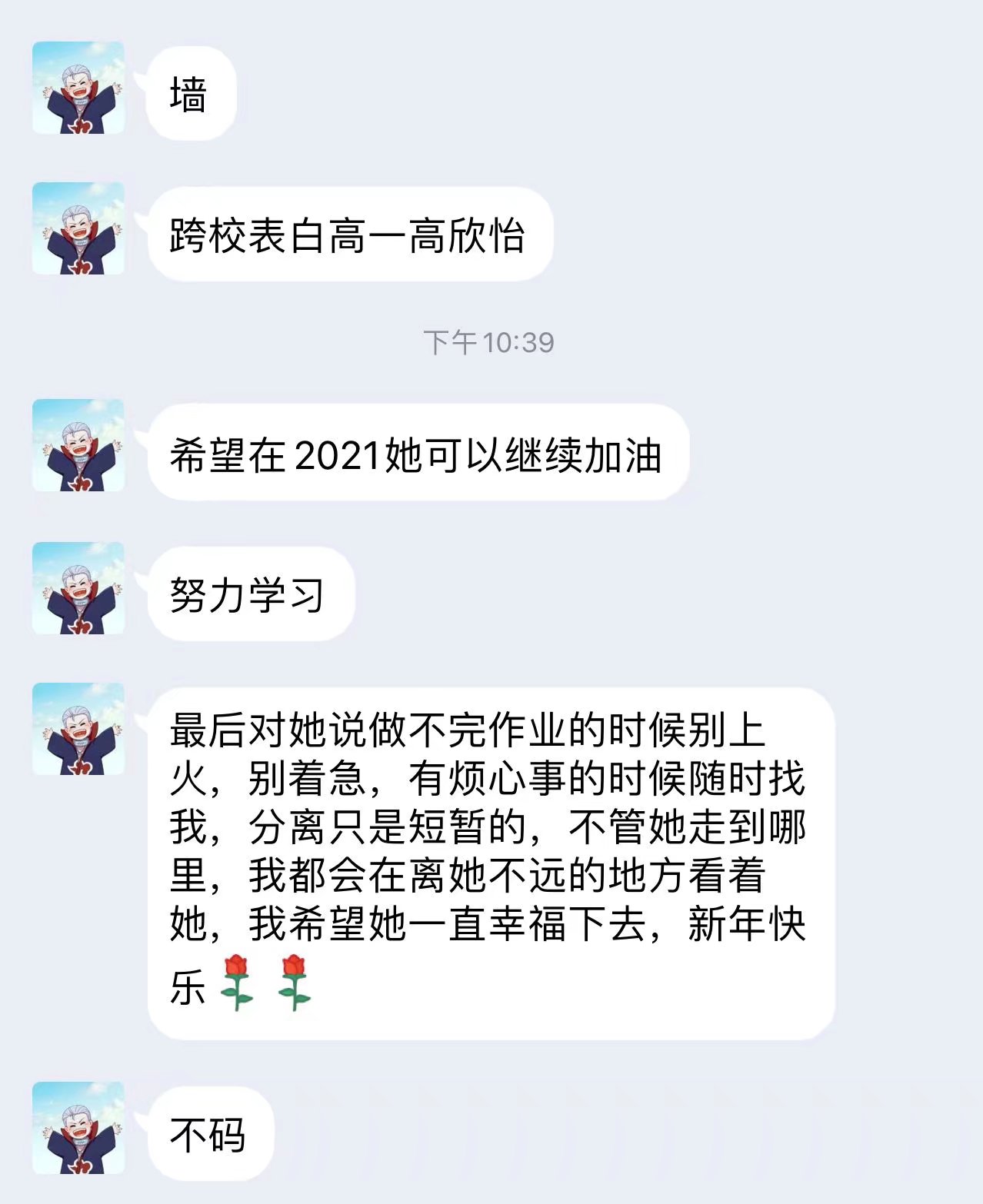Viewport: 983px width, 1204px height.
Task: Tap the avatar next to 跨校表白高一高欣怡
Action: tap(78, 228)
